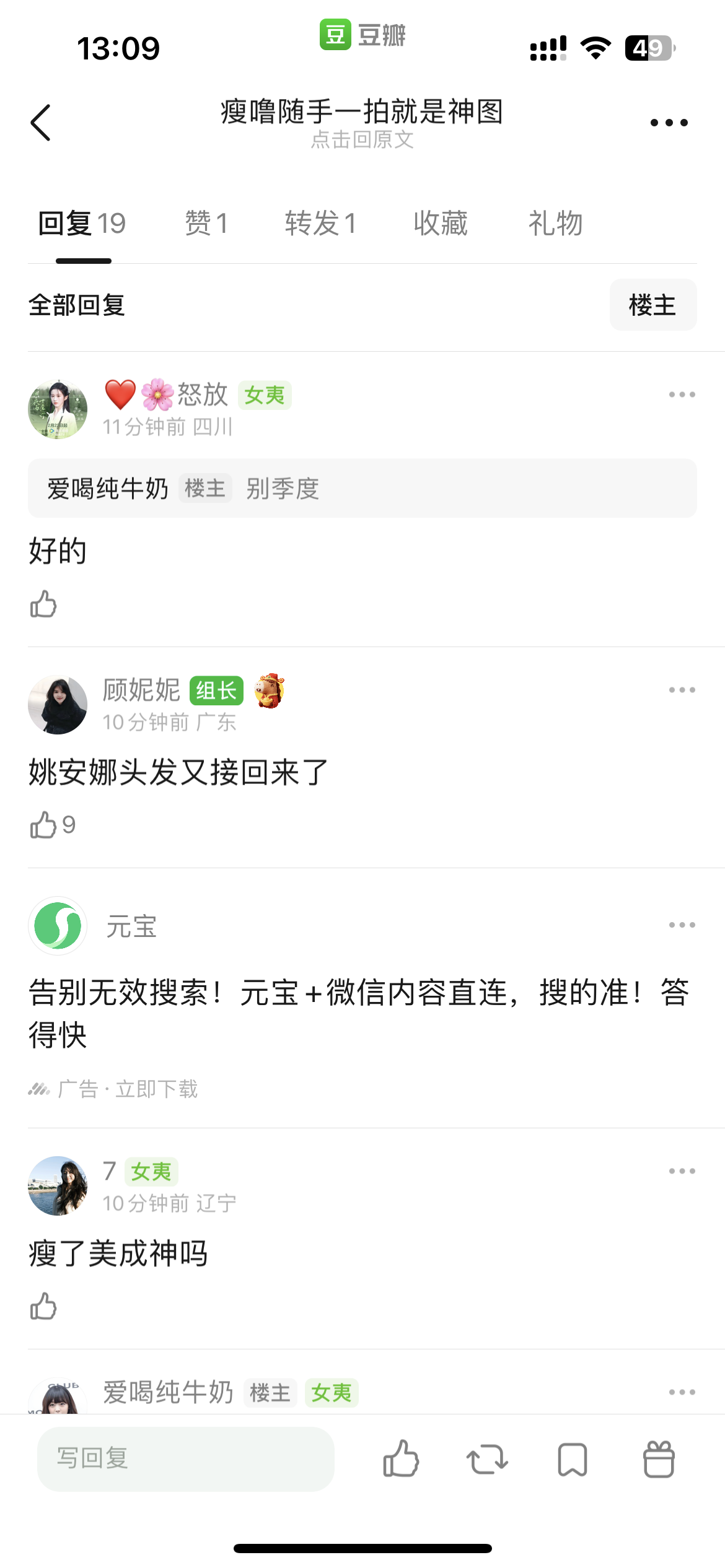725x1568 pixels.
Task: Switch to the 转发 tab
Action: click(320, 223)
